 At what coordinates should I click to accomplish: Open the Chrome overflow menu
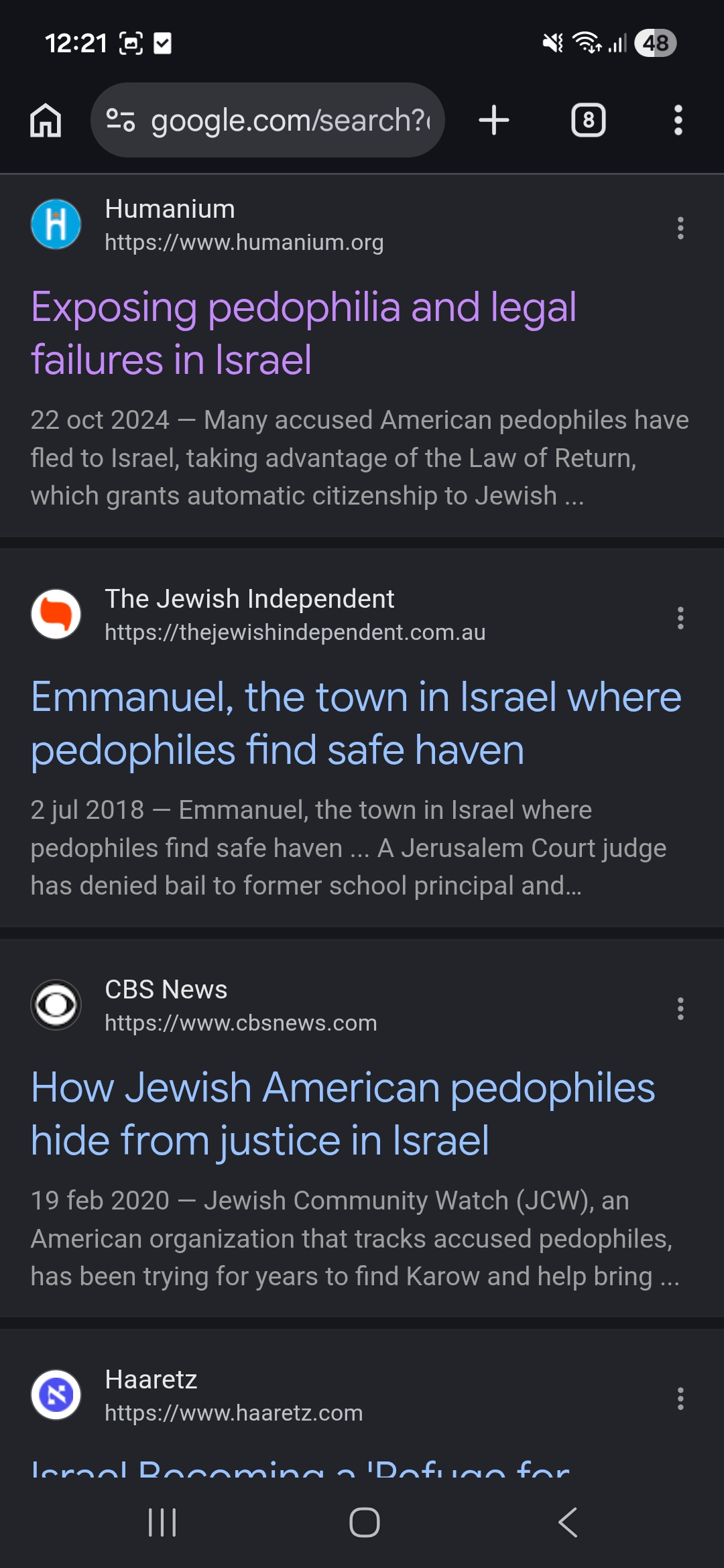678,121
